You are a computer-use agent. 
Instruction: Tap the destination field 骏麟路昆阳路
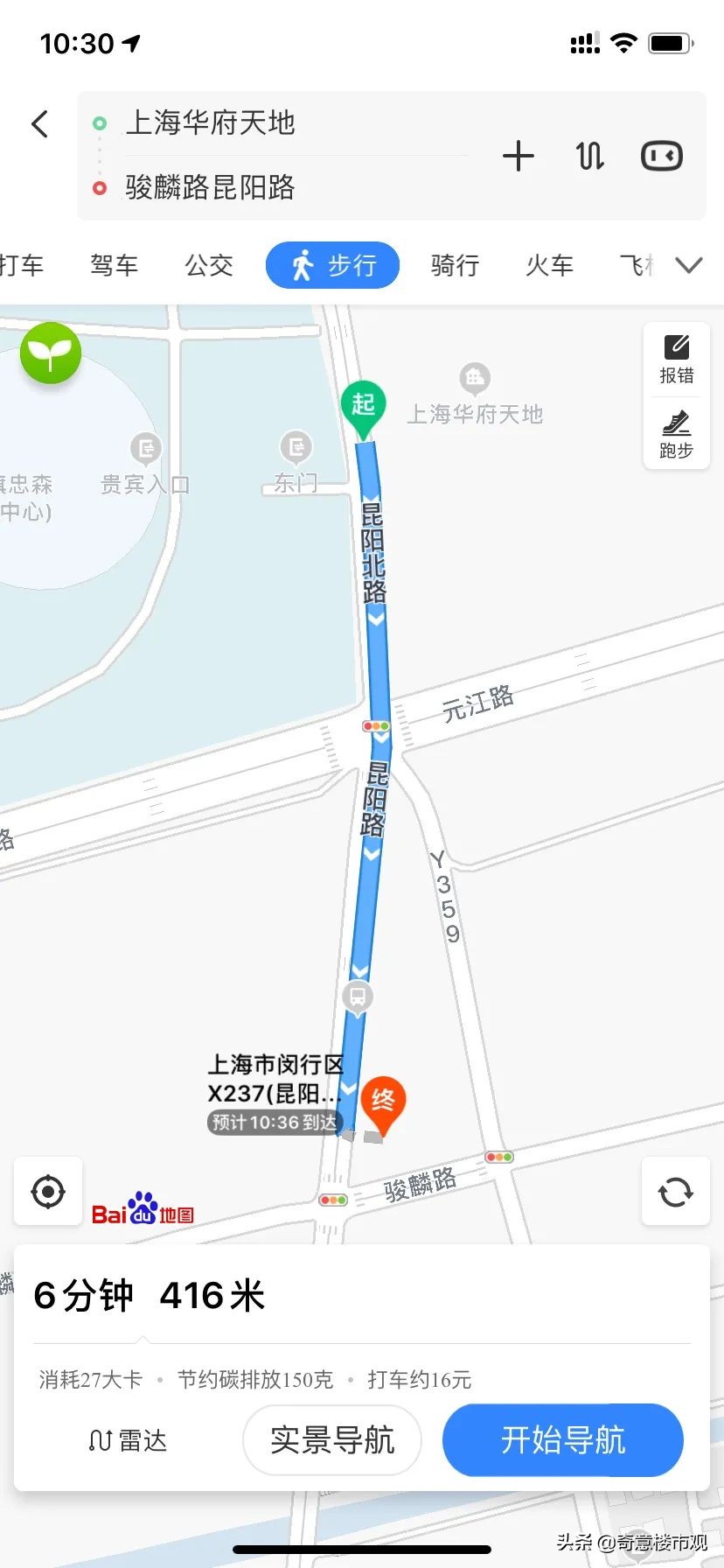[x=208, y=189]
